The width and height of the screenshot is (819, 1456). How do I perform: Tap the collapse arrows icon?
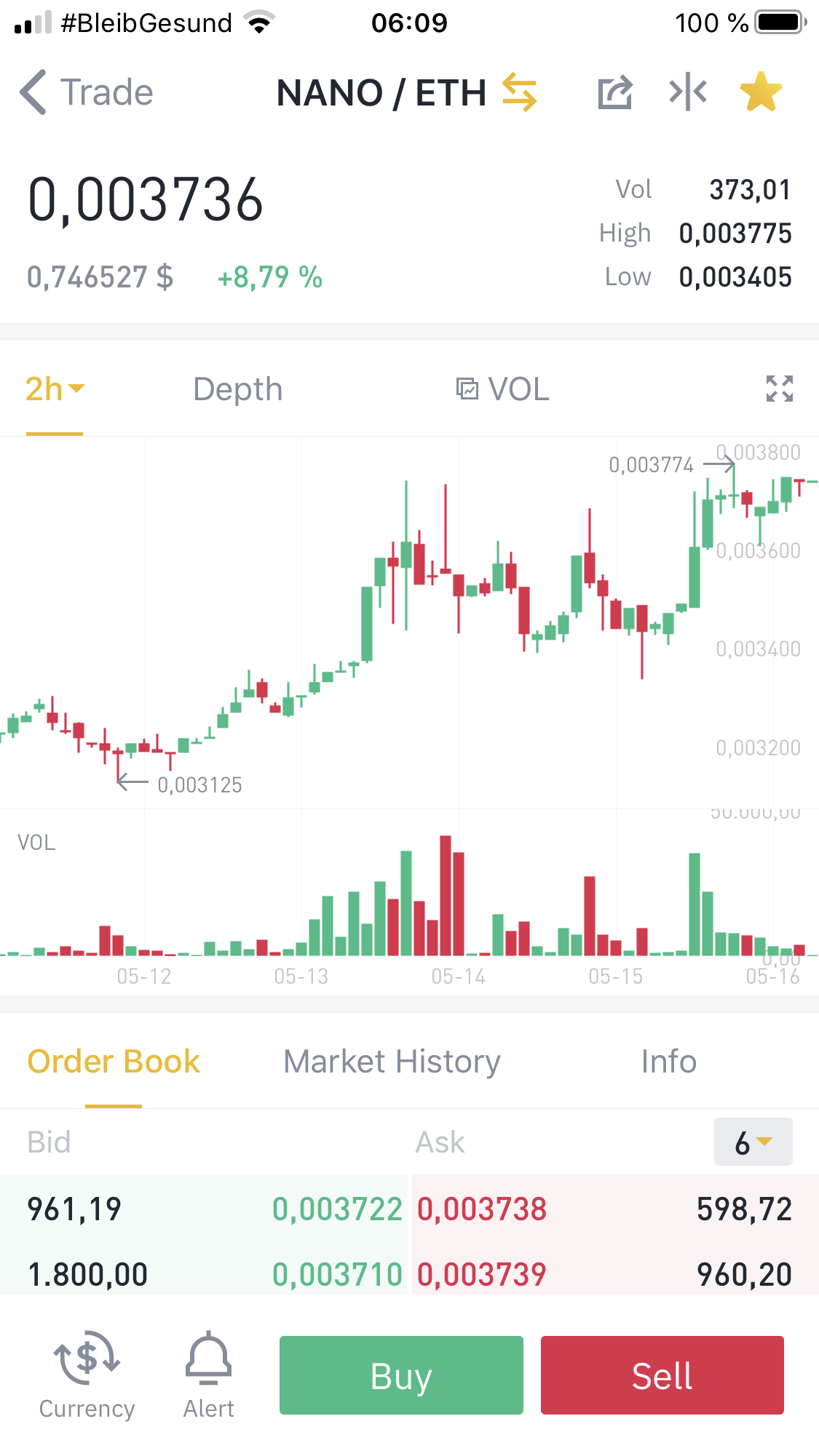(x=688, y=92)
